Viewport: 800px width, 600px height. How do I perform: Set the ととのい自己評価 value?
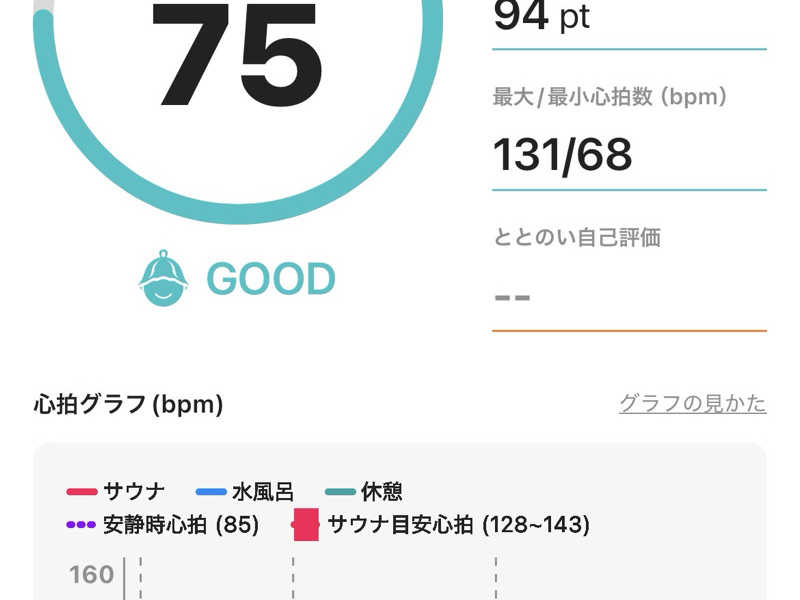point(628,297)
